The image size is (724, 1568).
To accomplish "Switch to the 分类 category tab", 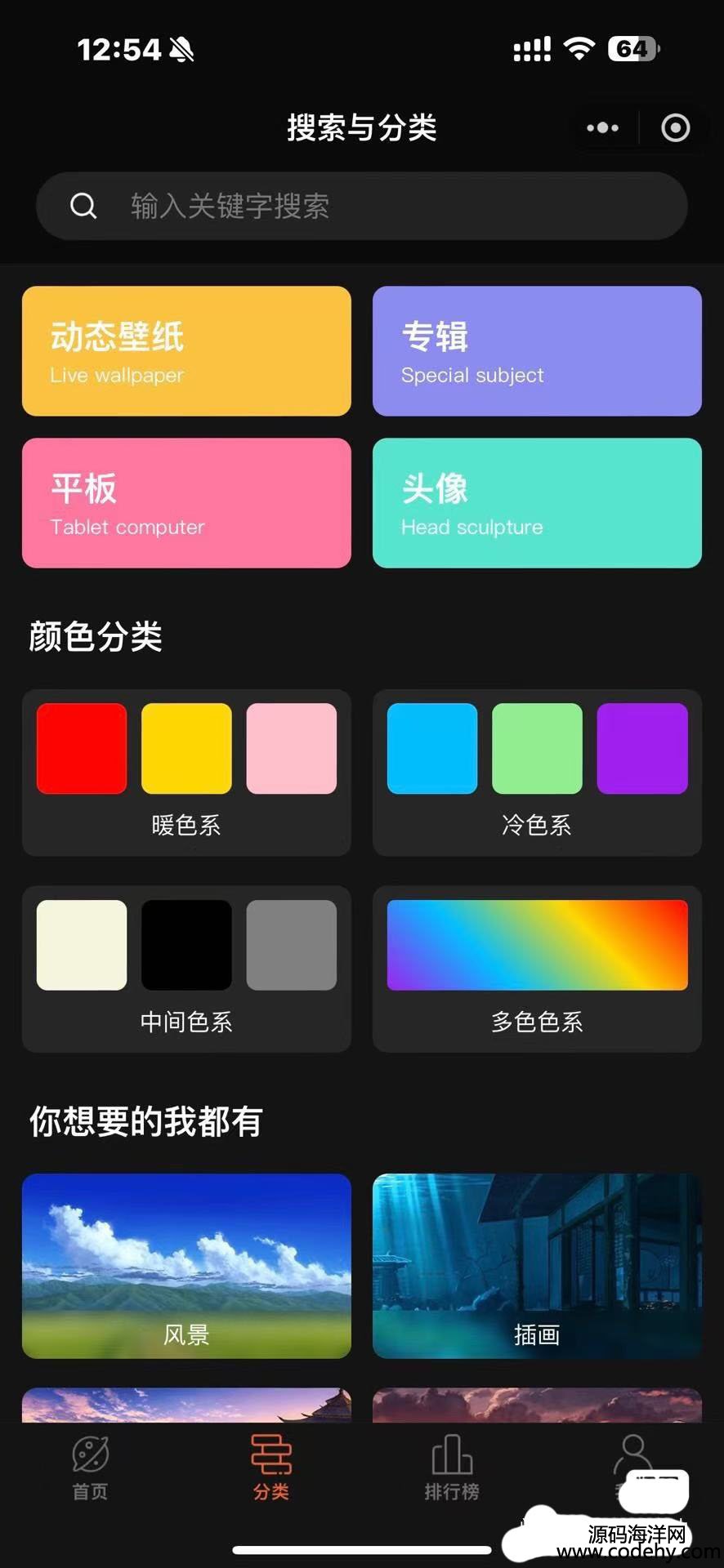I will pyautogui.click(x=271, y=1468).
